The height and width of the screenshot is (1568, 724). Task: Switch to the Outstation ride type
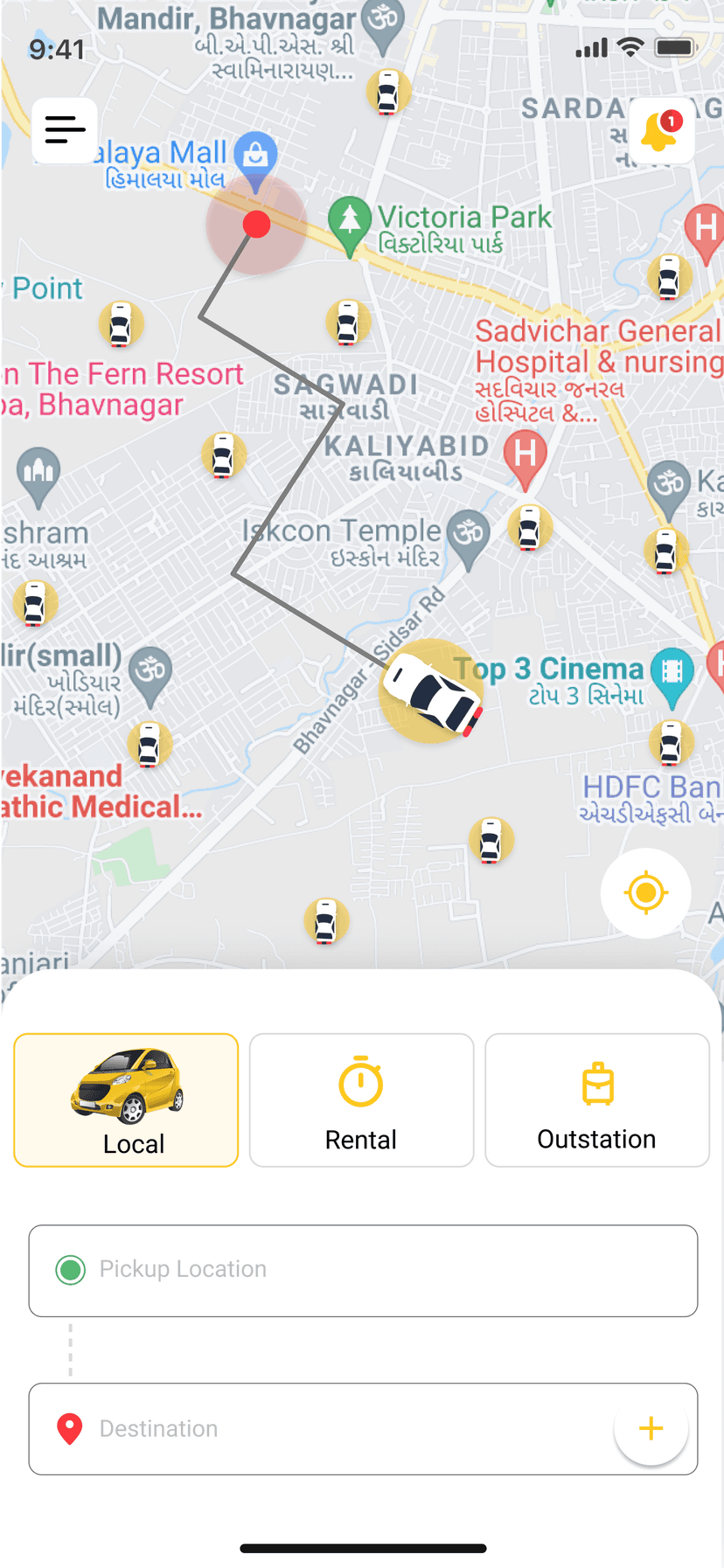point(595,1100)
